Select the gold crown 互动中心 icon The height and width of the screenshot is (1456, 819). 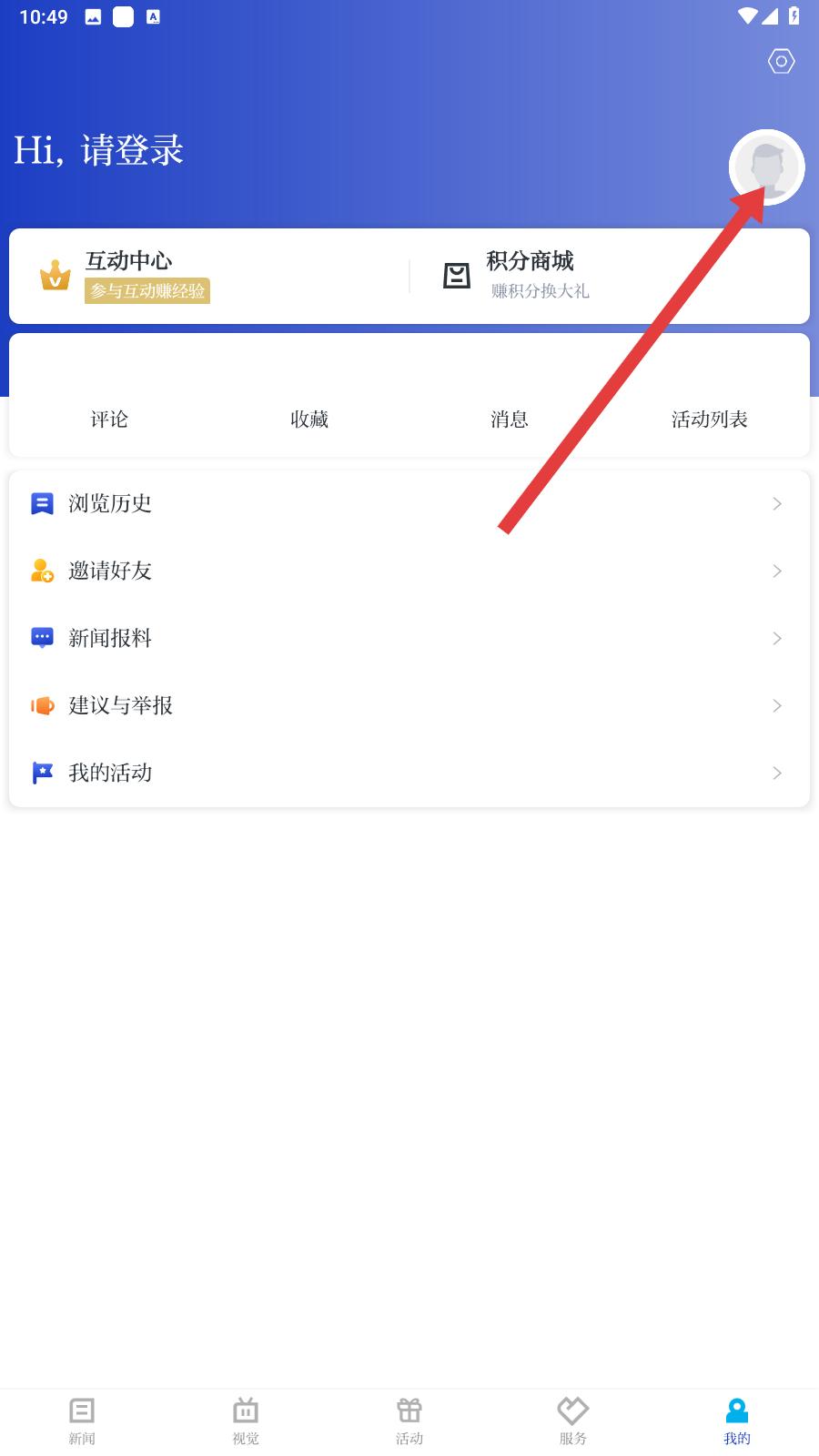(x=56, y=275)
